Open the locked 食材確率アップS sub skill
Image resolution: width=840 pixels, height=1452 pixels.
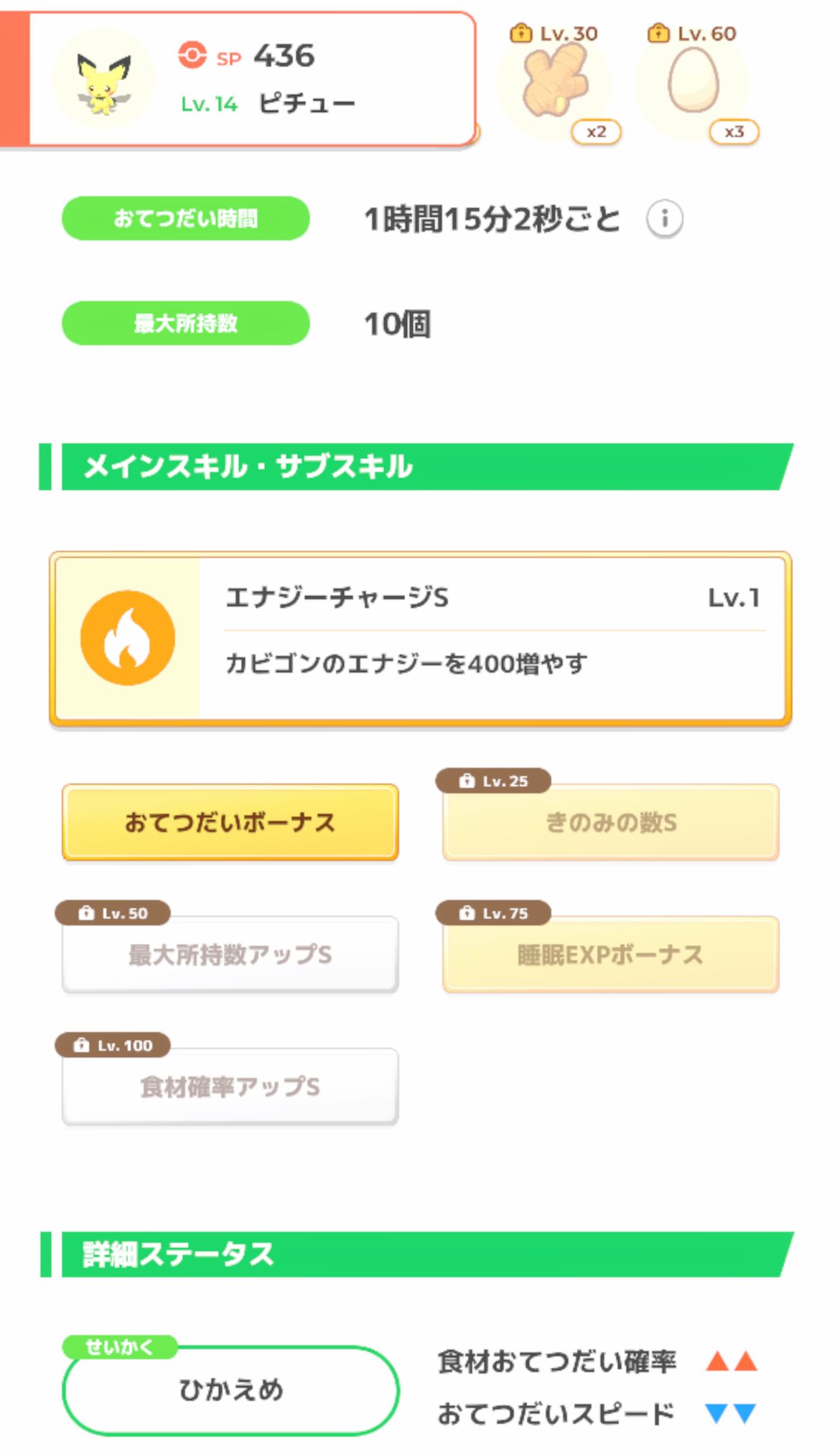(x=230, y=1086)
